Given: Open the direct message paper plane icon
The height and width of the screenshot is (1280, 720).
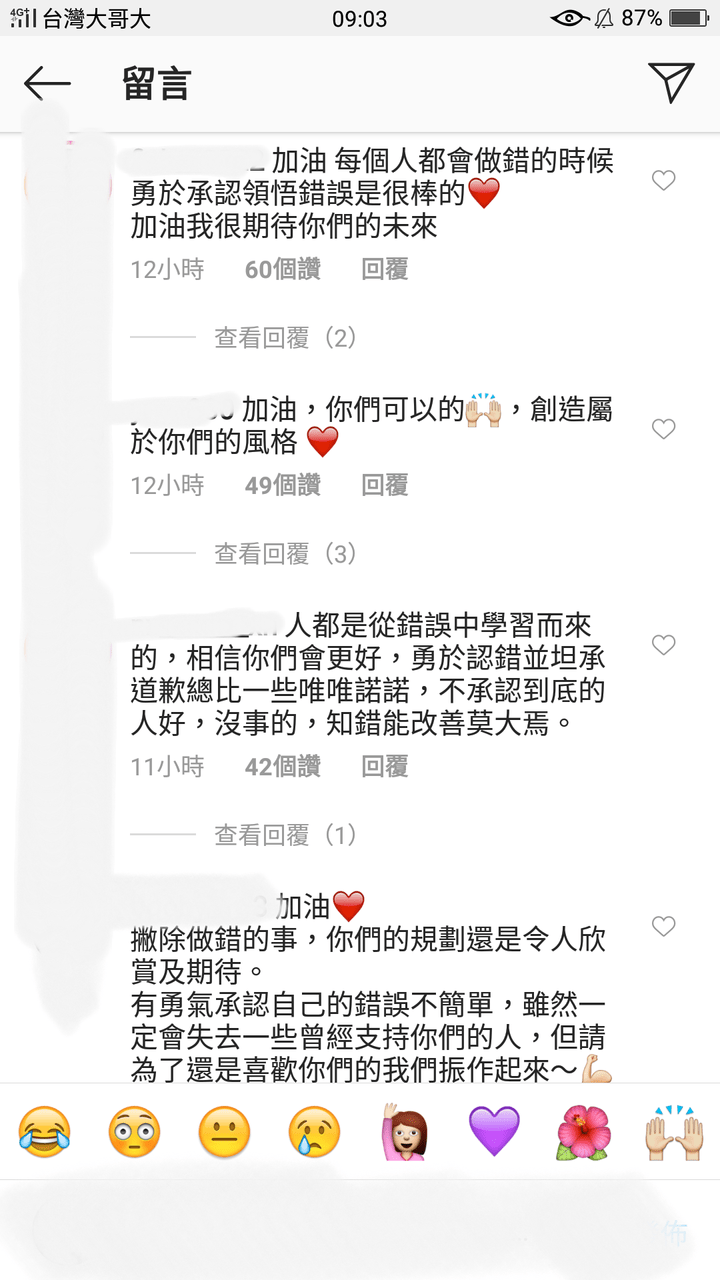Looking at the screenshot, I should pos(670,82).
